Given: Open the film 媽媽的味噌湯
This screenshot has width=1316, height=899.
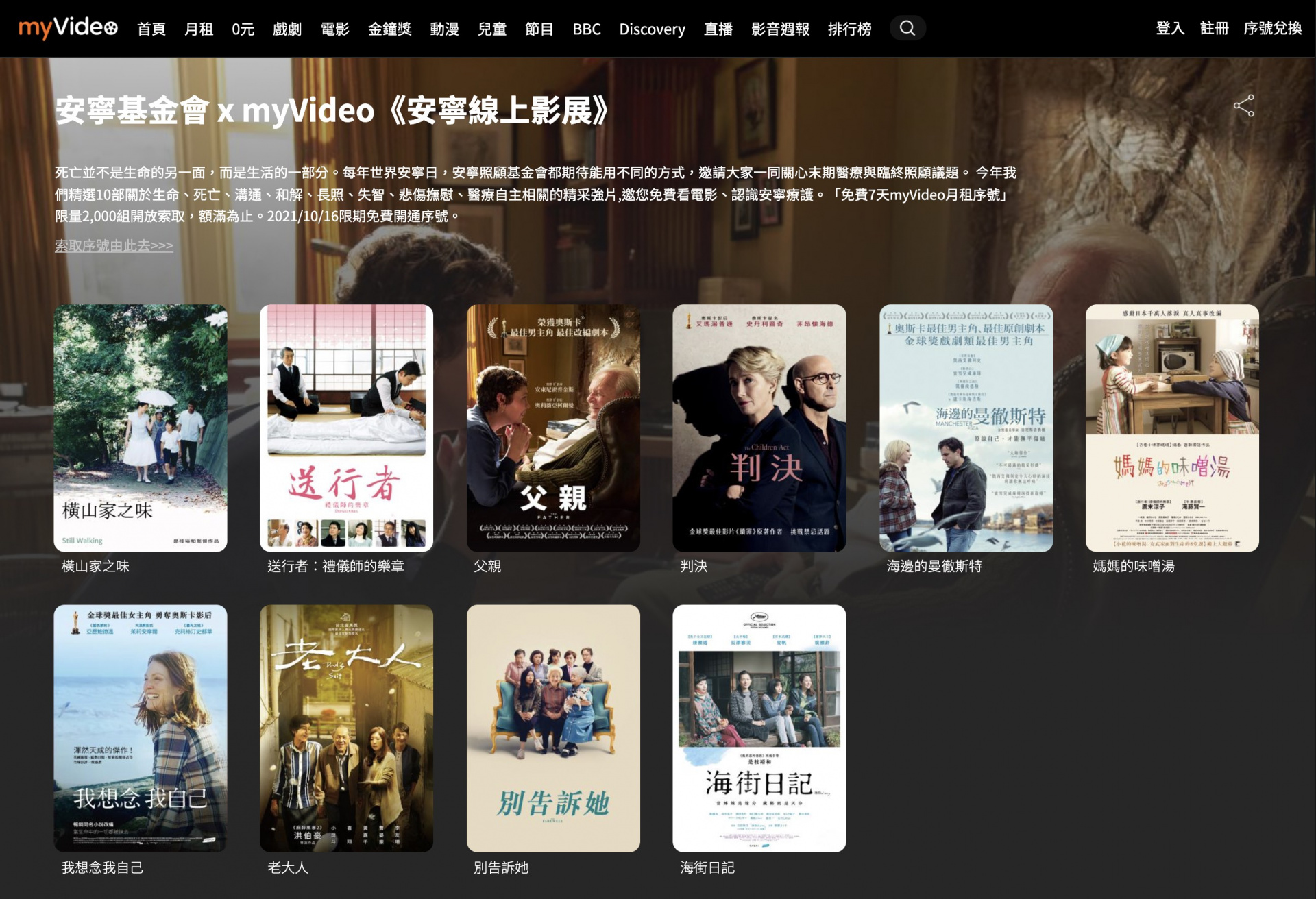Looking at the screenshot, I should coord(1172,428).
